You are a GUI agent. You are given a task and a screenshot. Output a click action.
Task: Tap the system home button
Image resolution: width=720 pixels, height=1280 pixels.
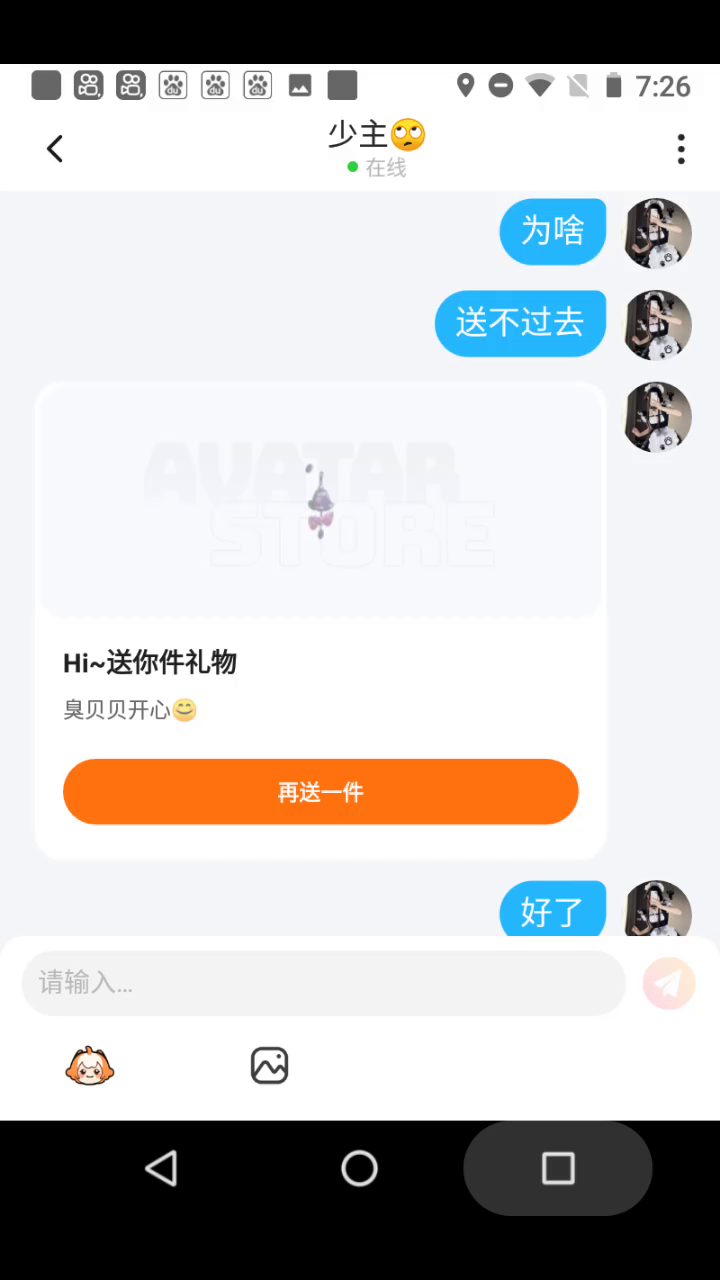pos(359,1168)
